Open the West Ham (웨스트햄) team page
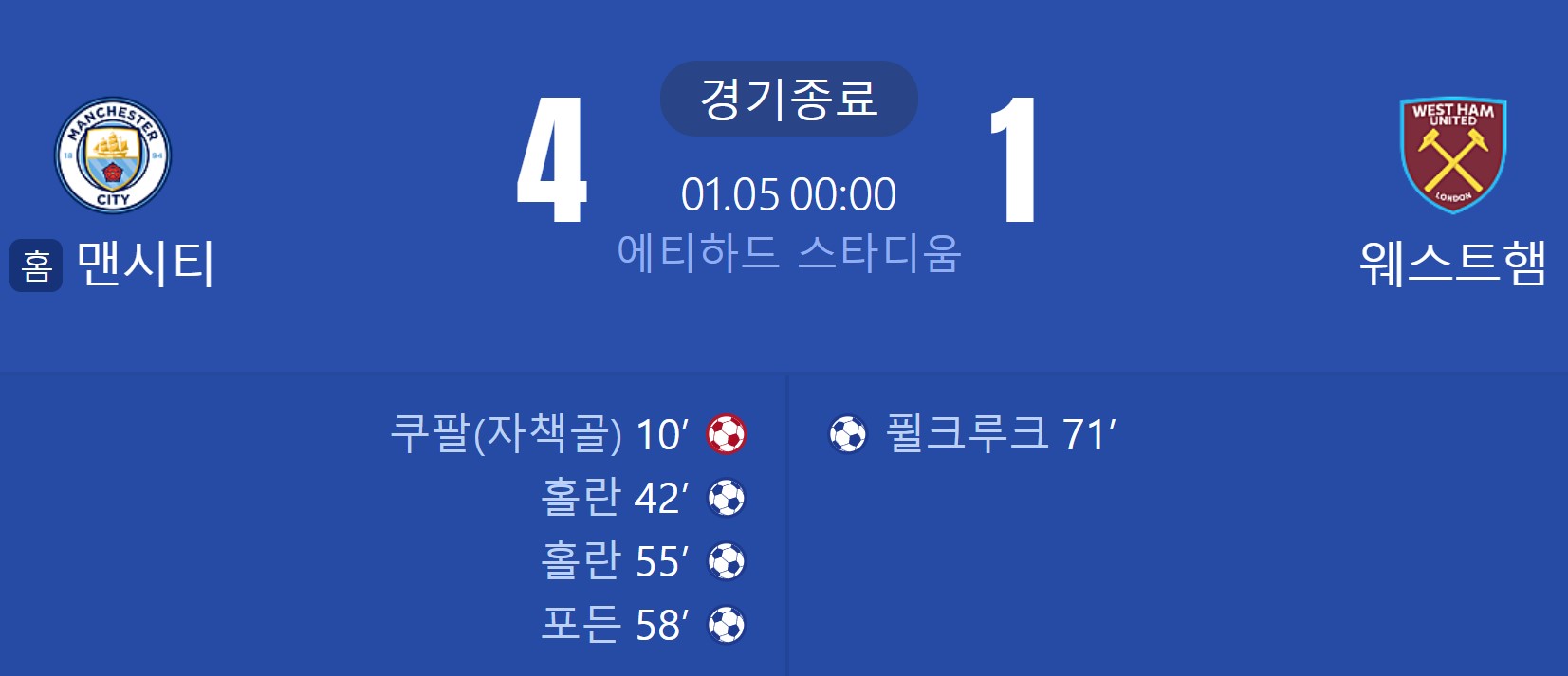 [1452, 156]
